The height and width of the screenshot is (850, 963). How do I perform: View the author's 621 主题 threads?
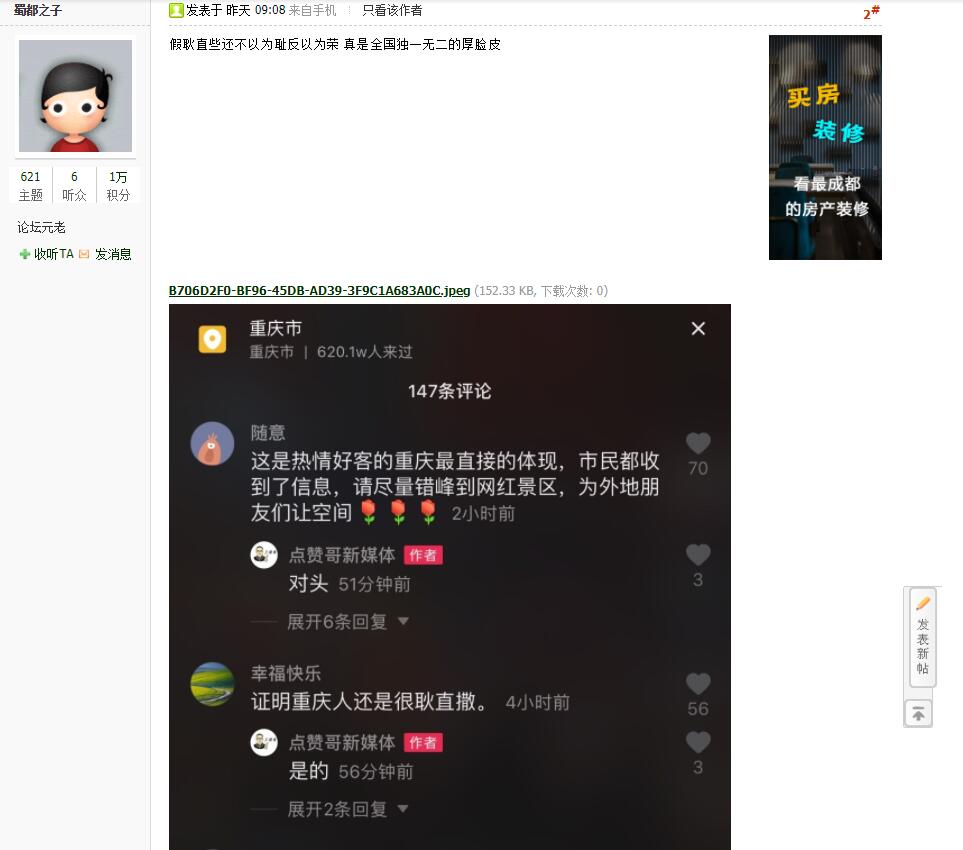[x=30, y=185]
